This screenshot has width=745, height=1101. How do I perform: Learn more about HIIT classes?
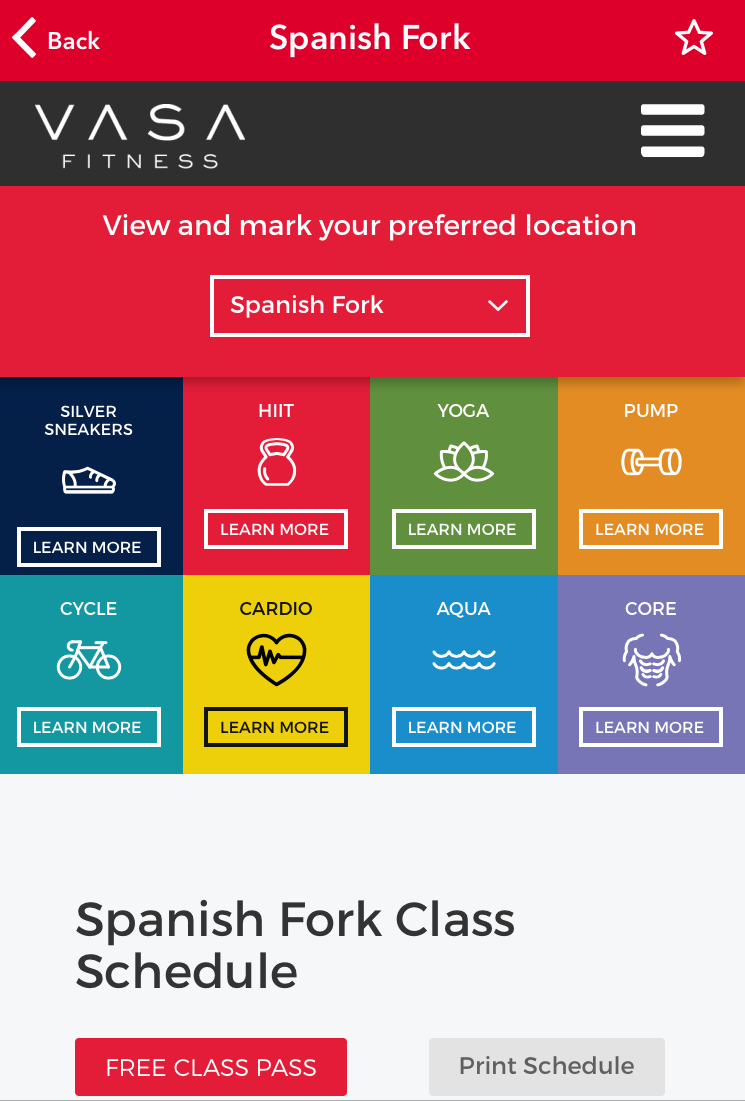(x=275, y=529)
